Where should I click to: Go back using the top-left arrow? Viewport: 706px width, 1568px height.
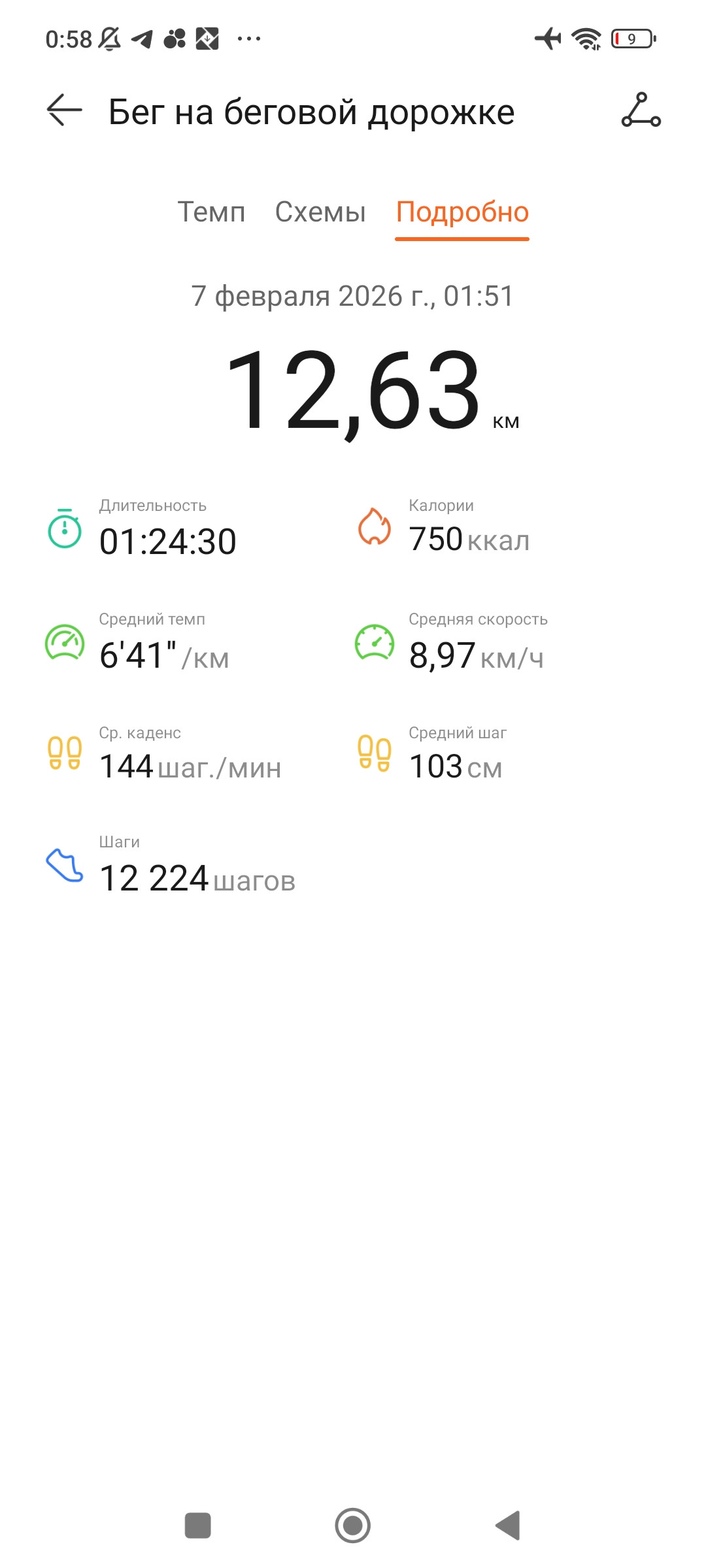tap(64, 110)
